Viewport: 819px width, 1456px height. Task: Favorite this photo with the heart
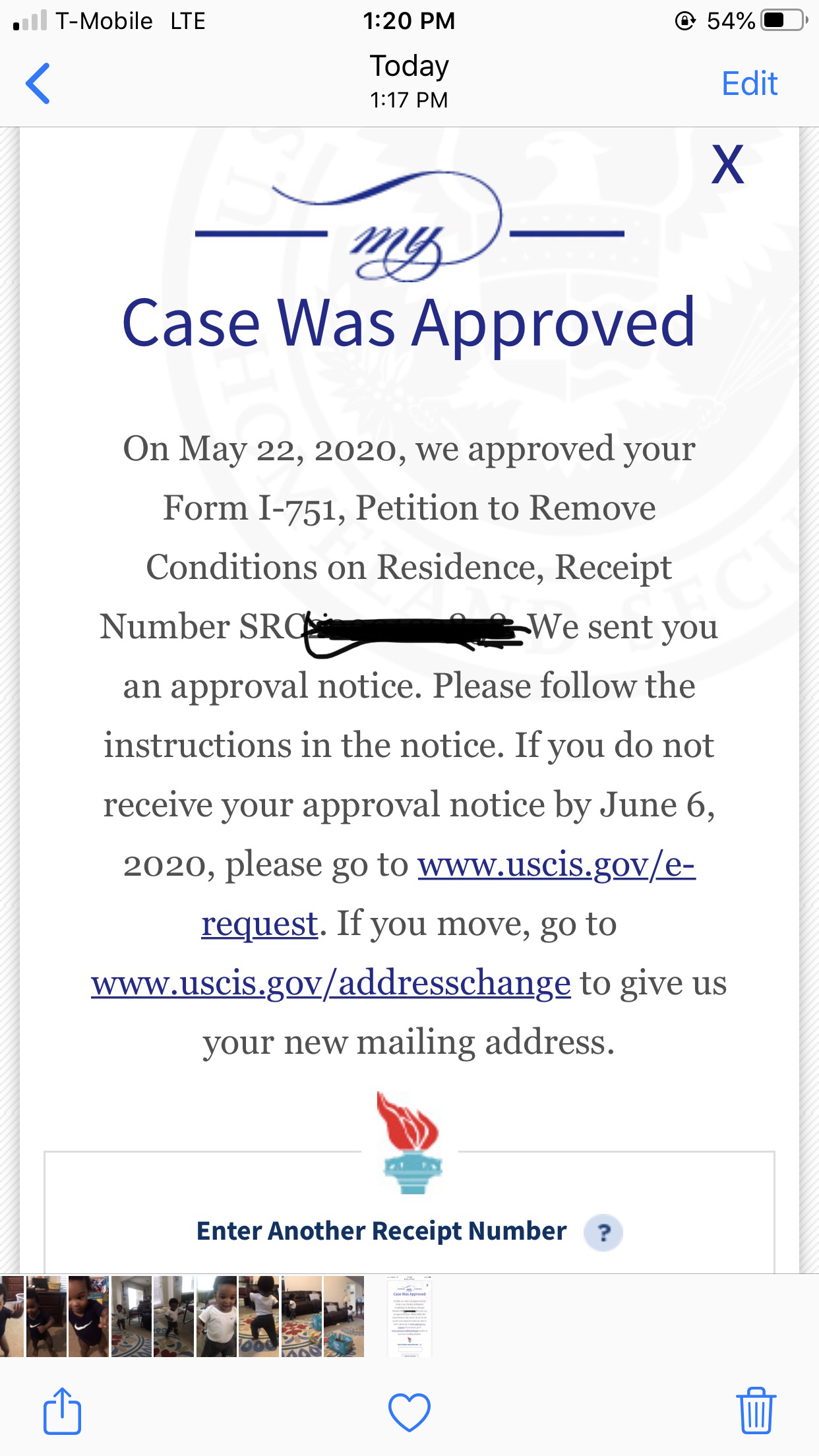[409, 1412]
